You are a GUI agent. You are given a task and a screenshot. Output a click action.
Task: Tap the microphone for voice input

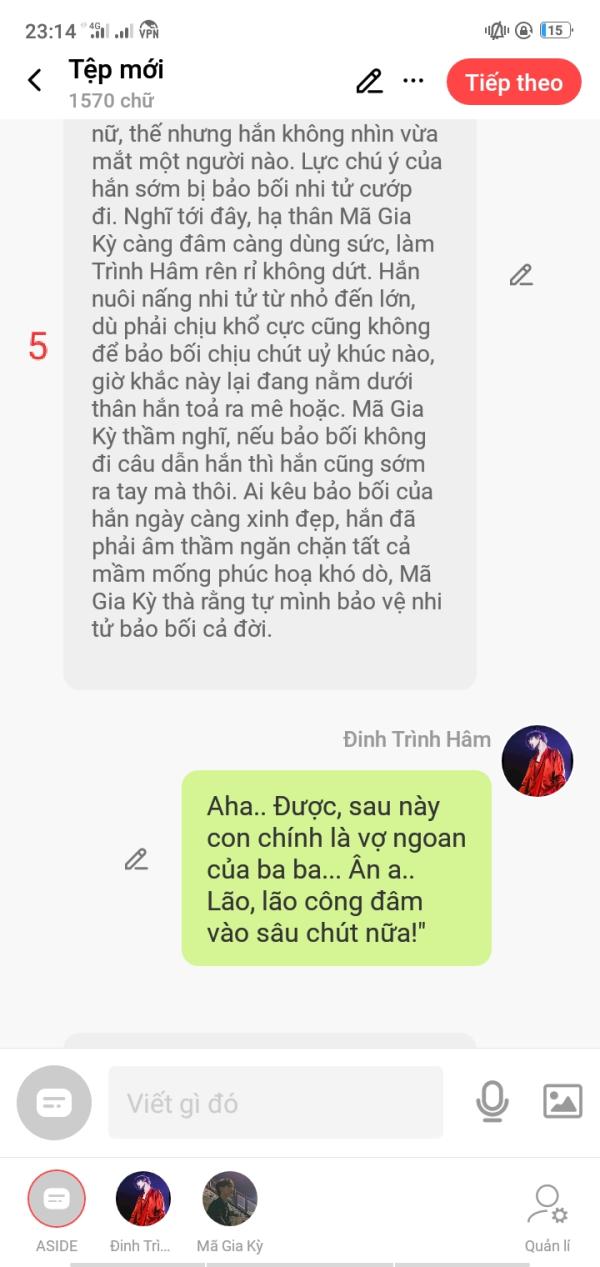tap(491, 1101)
